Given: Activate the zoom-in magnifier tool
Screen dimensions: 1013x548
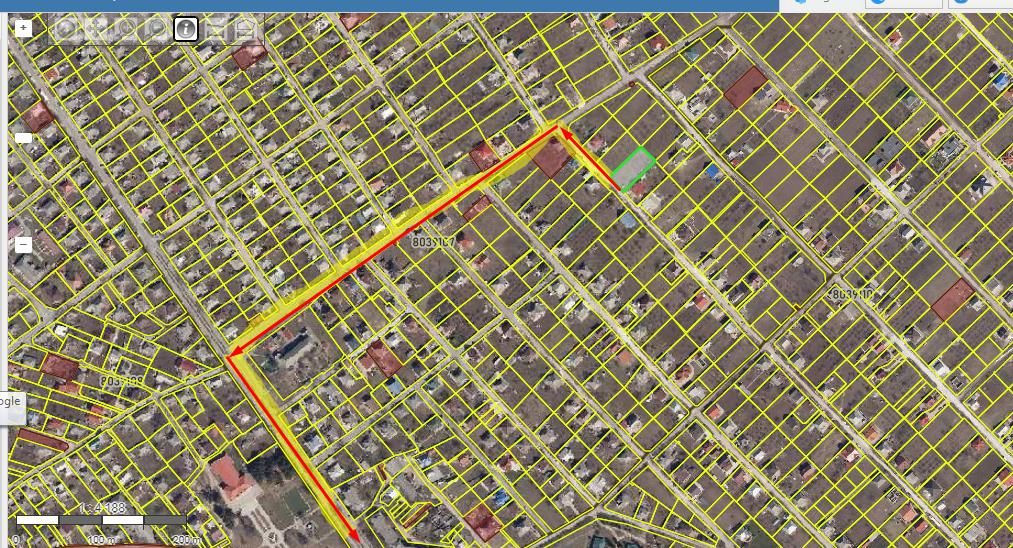Looking at the screenshot, I should (x=126, y=29).
